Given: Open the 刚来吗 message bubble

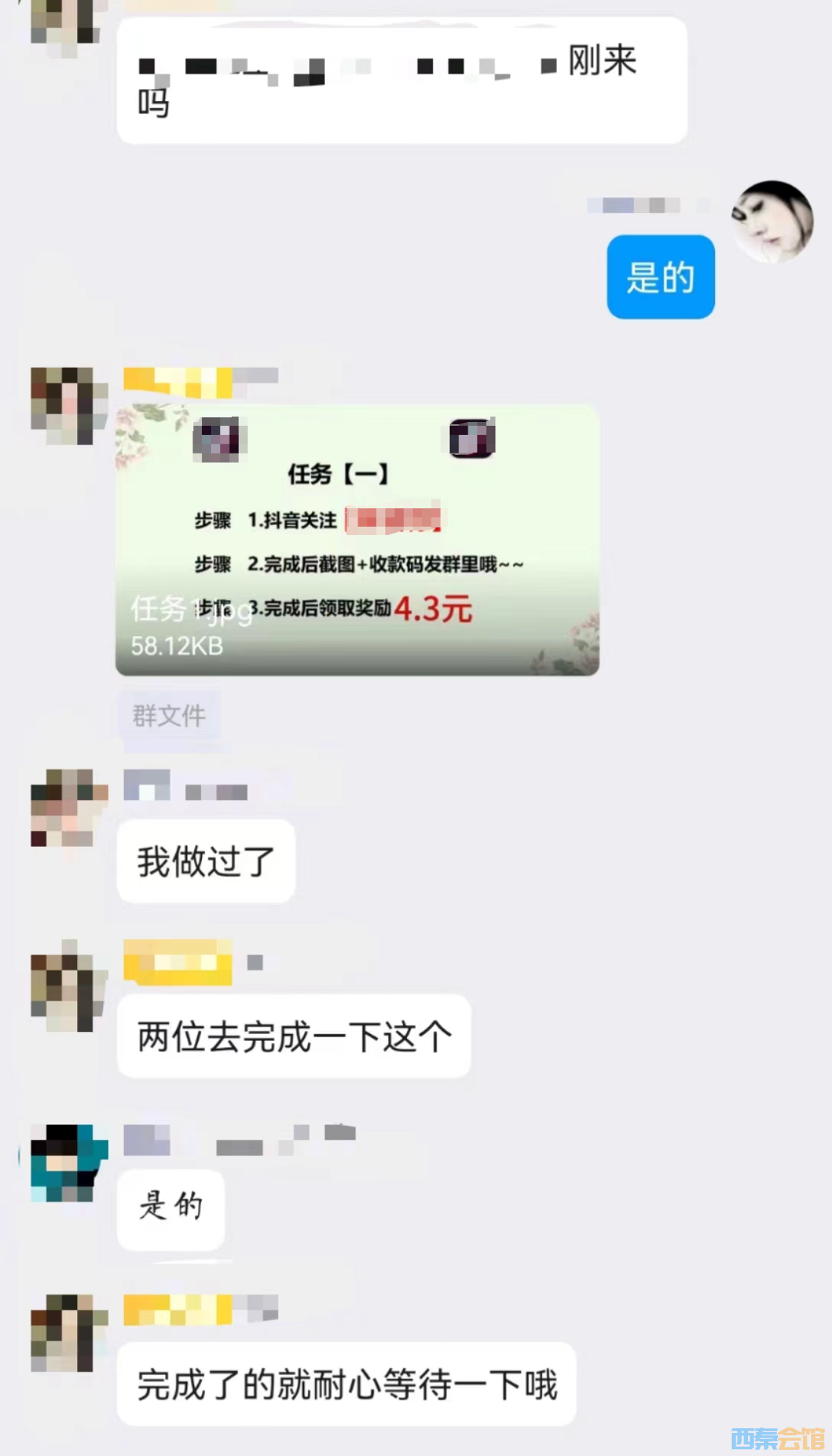Looking at the screenshot, I should (x=401, y=81).
